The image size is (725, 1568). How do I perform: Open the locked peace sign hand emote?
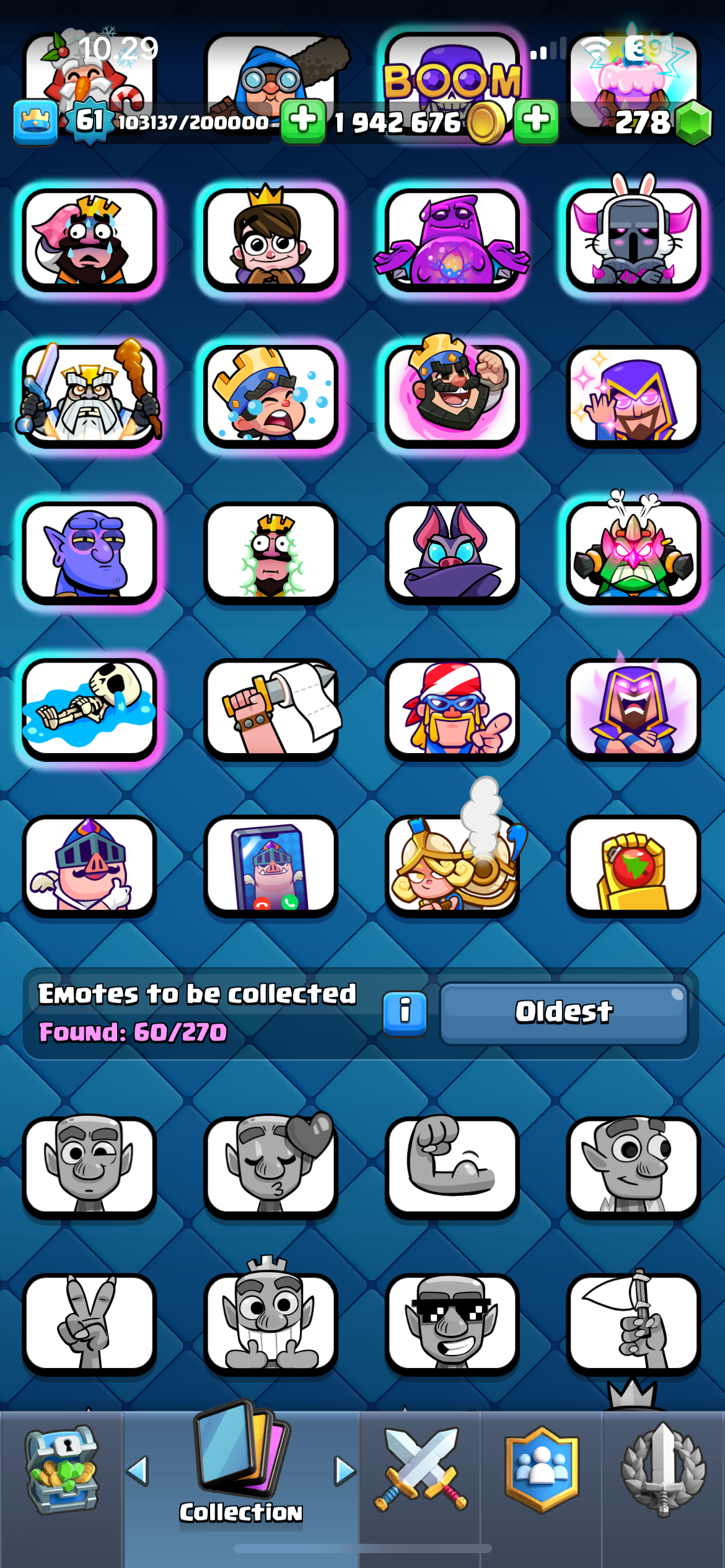click(89, 1324)
